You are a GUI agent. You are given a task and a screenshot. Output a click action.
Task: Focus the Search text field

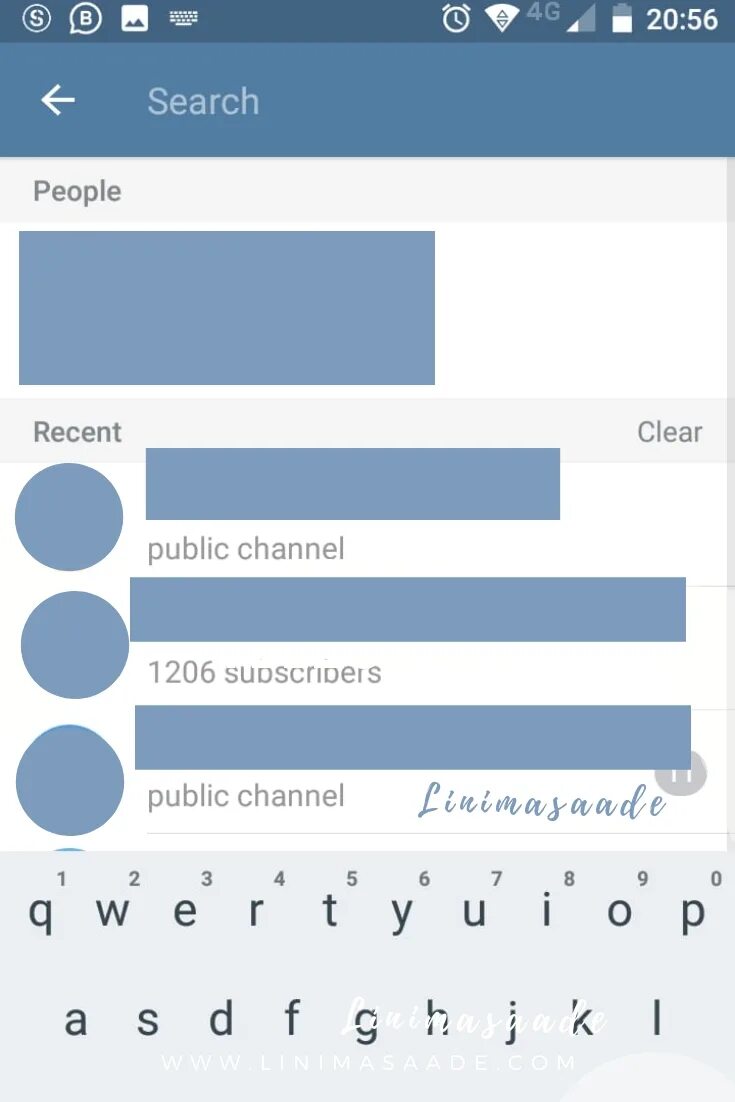click(x=400, y=101)
